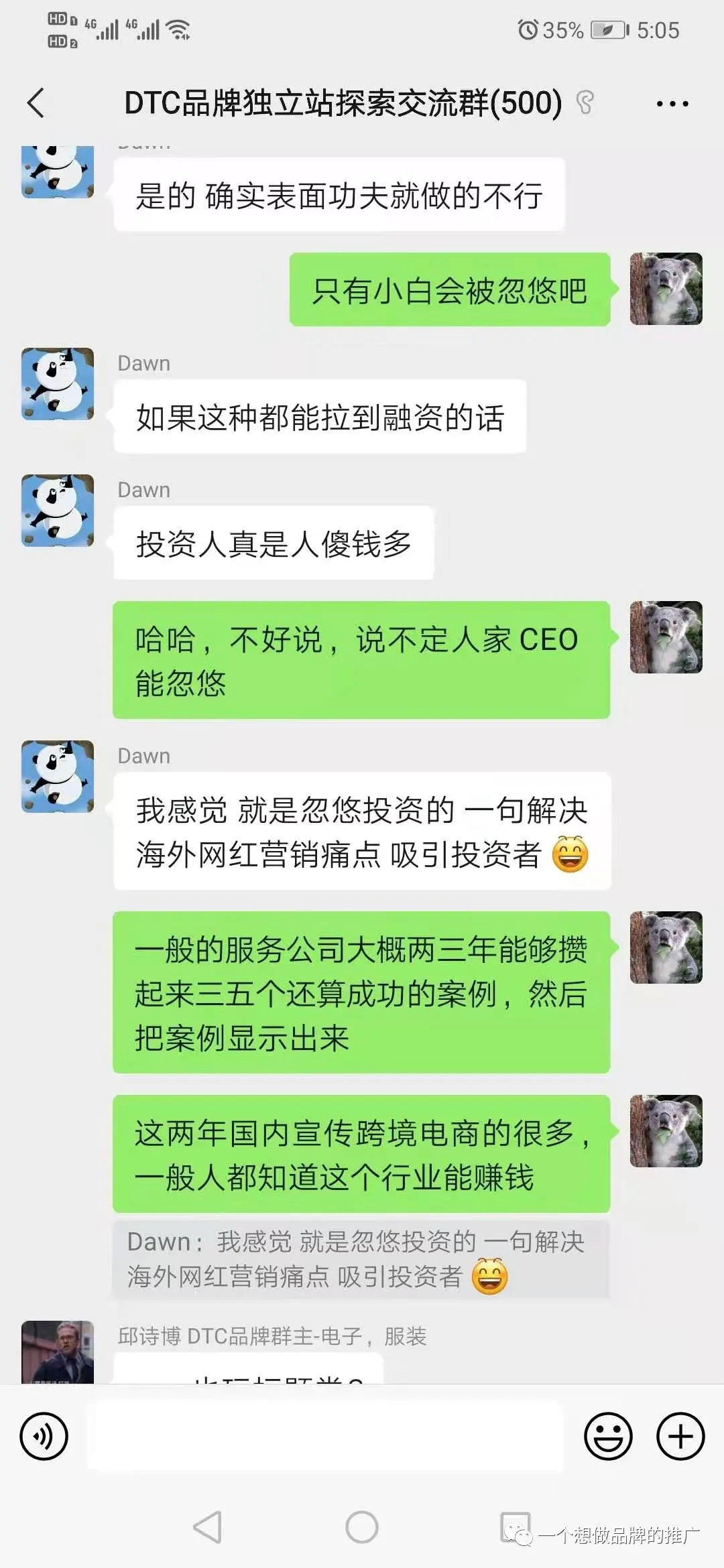Tap the system back navigation button
Image resolution: width=724 pixels, height=1568 pixels.
(x=208, y=1527)
